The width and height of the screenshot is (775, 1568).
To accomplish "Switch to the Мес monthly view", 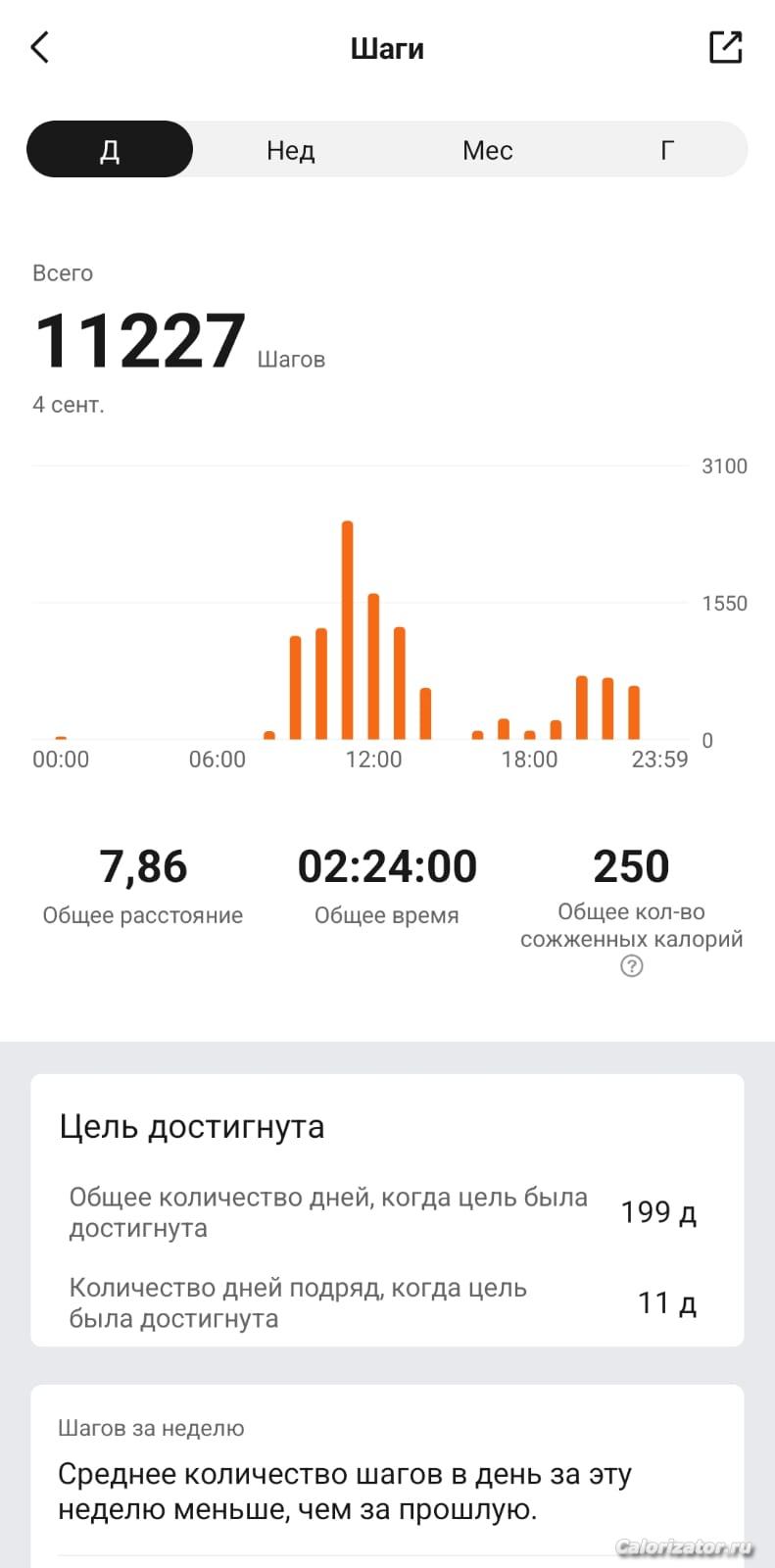I will tap(488, 150).
